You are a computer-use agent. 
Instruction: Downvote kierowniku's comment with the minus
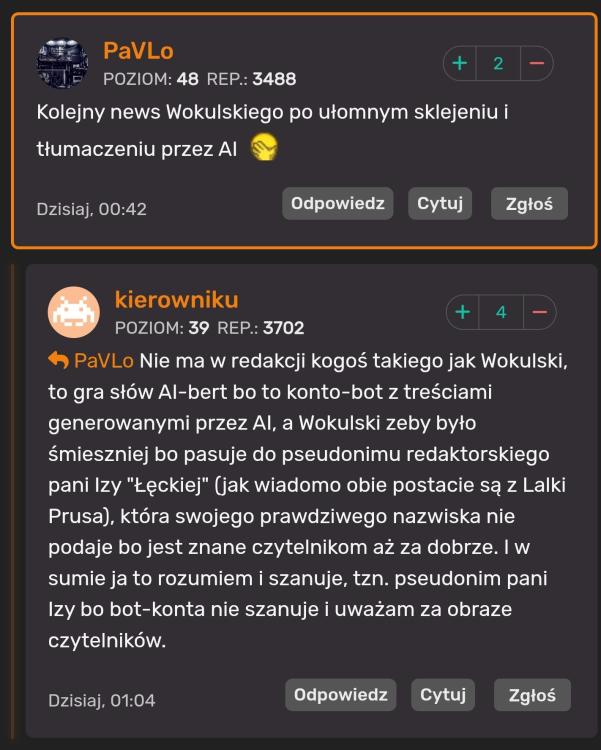[x=539, y=312]
